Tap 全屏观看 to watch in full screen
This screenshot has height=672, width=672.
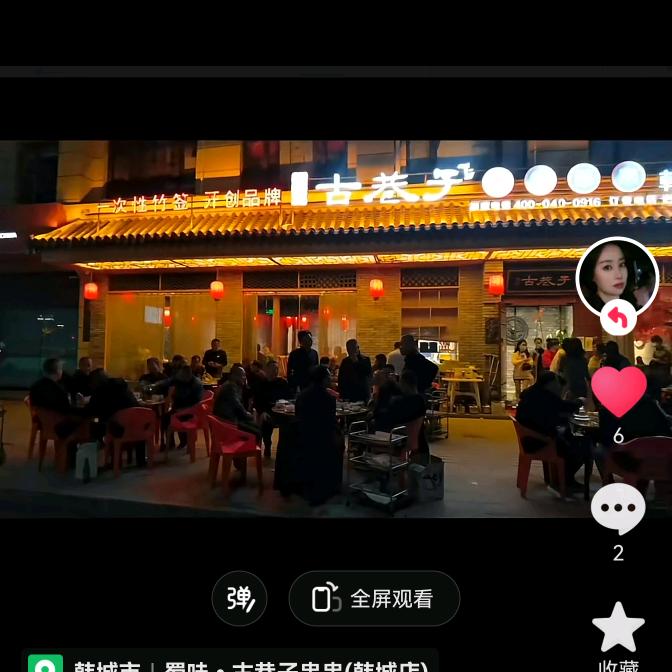[x=374, y=598]
